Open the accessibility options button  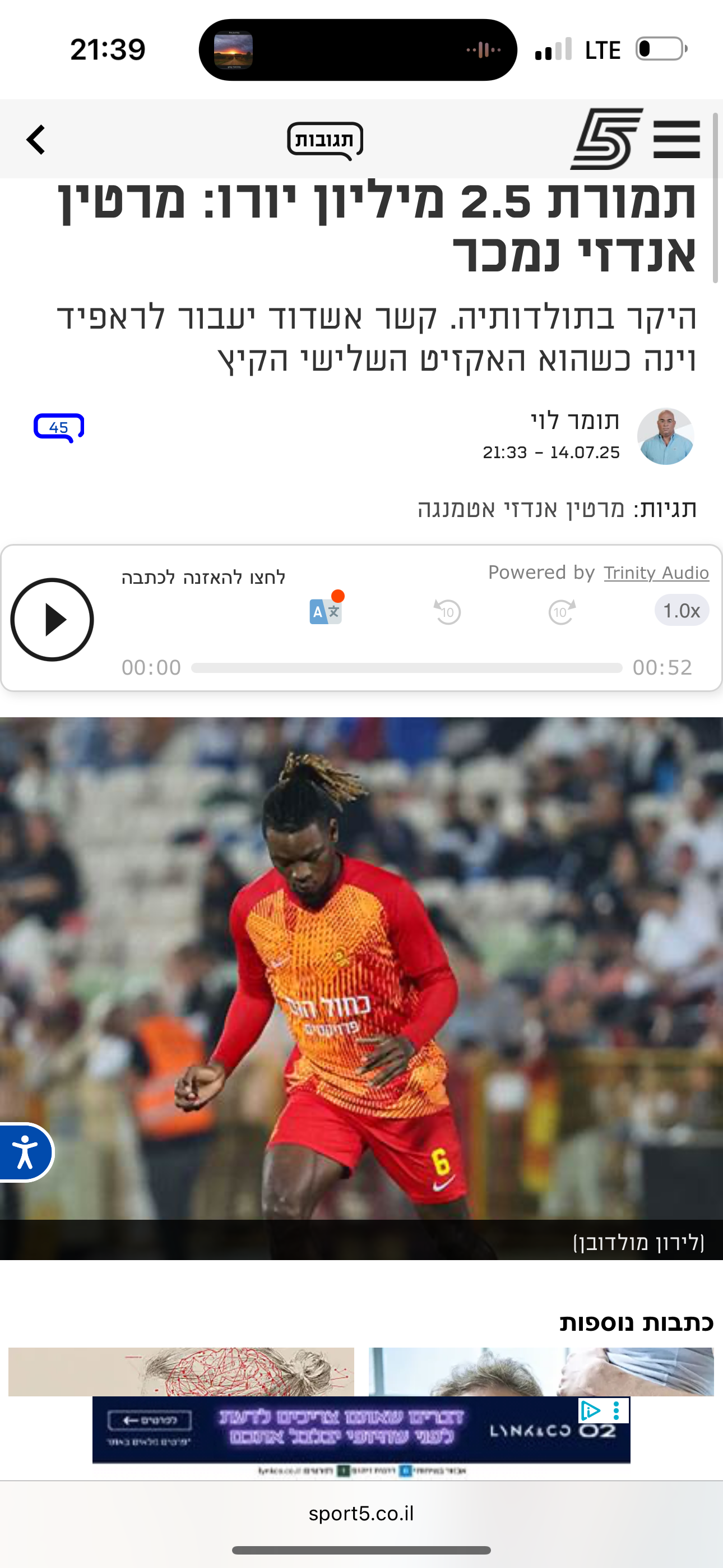pos(24,1152)
